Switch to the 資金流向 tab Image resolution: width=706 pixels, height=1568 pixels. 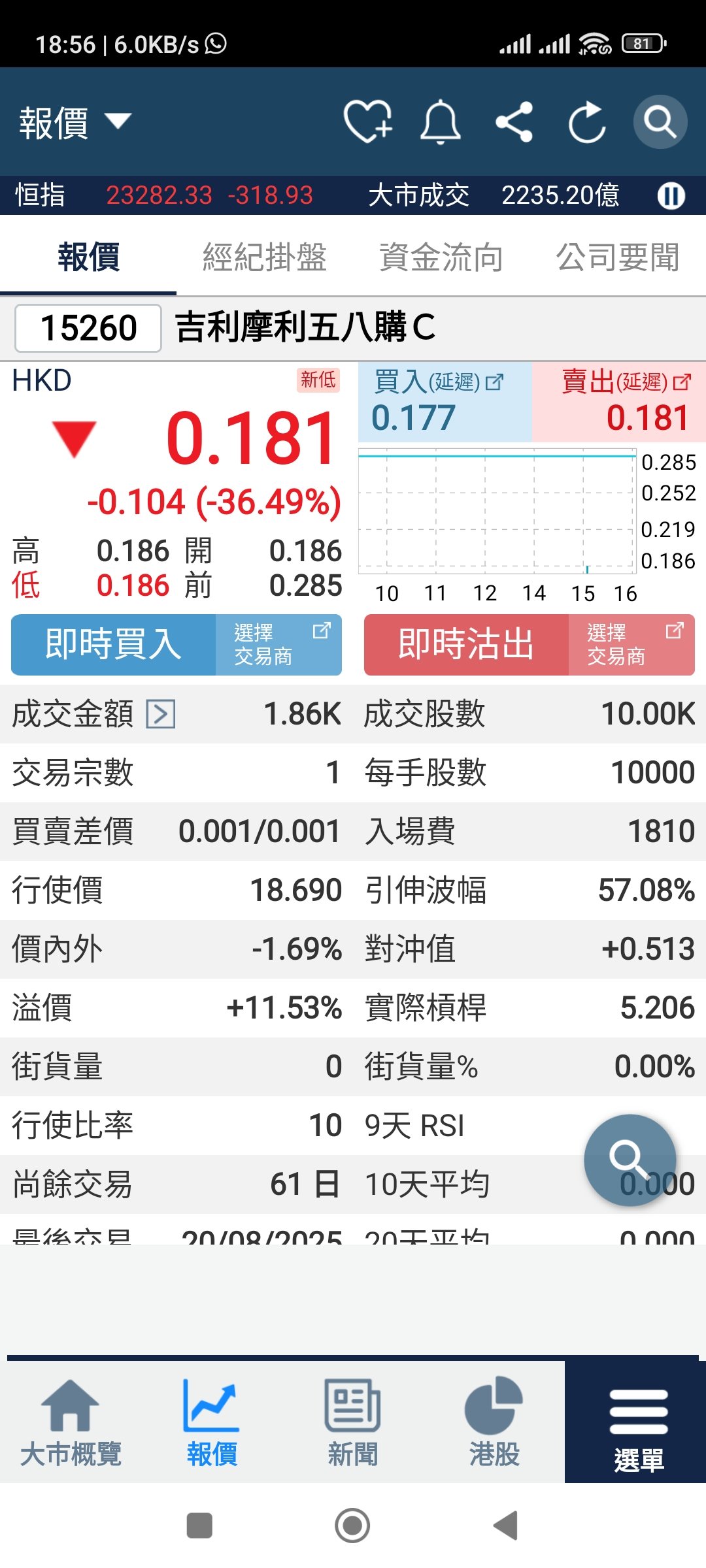click(x=441, y=257)
